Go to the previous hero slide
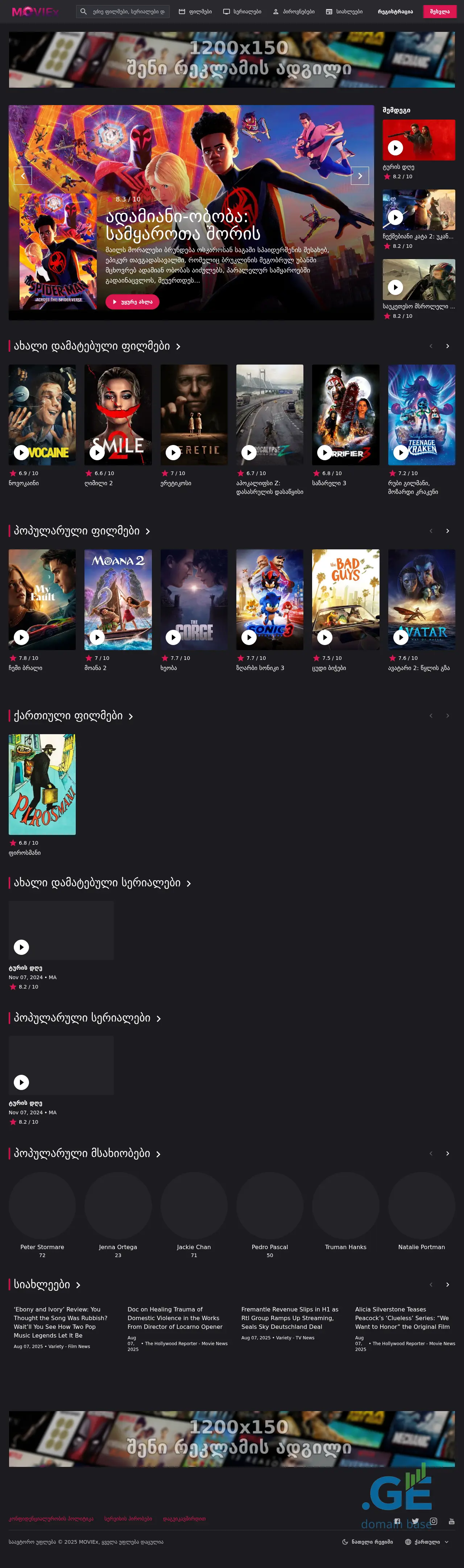 point(22,176)
